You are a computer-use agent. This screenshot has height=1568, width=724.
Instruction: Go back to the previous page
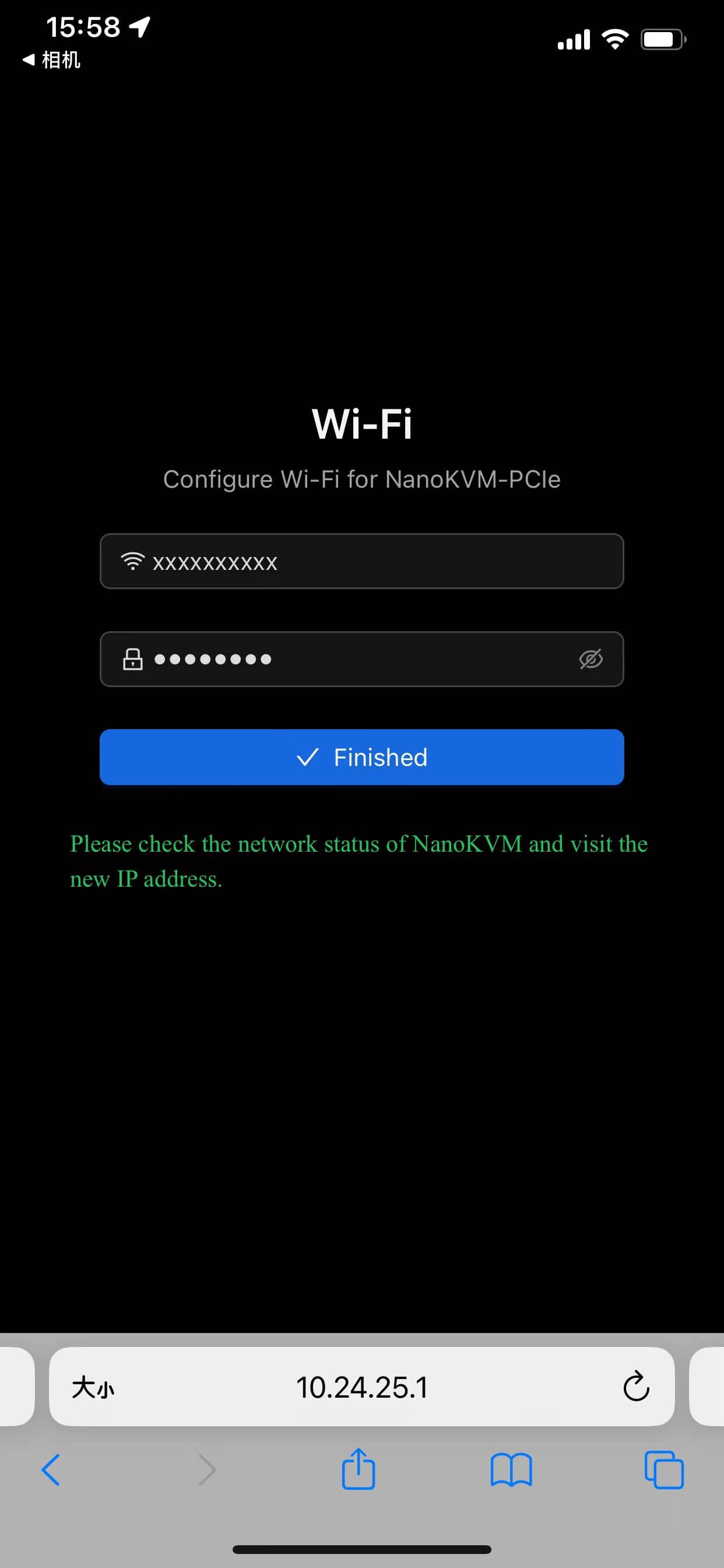coord(51,1470)
